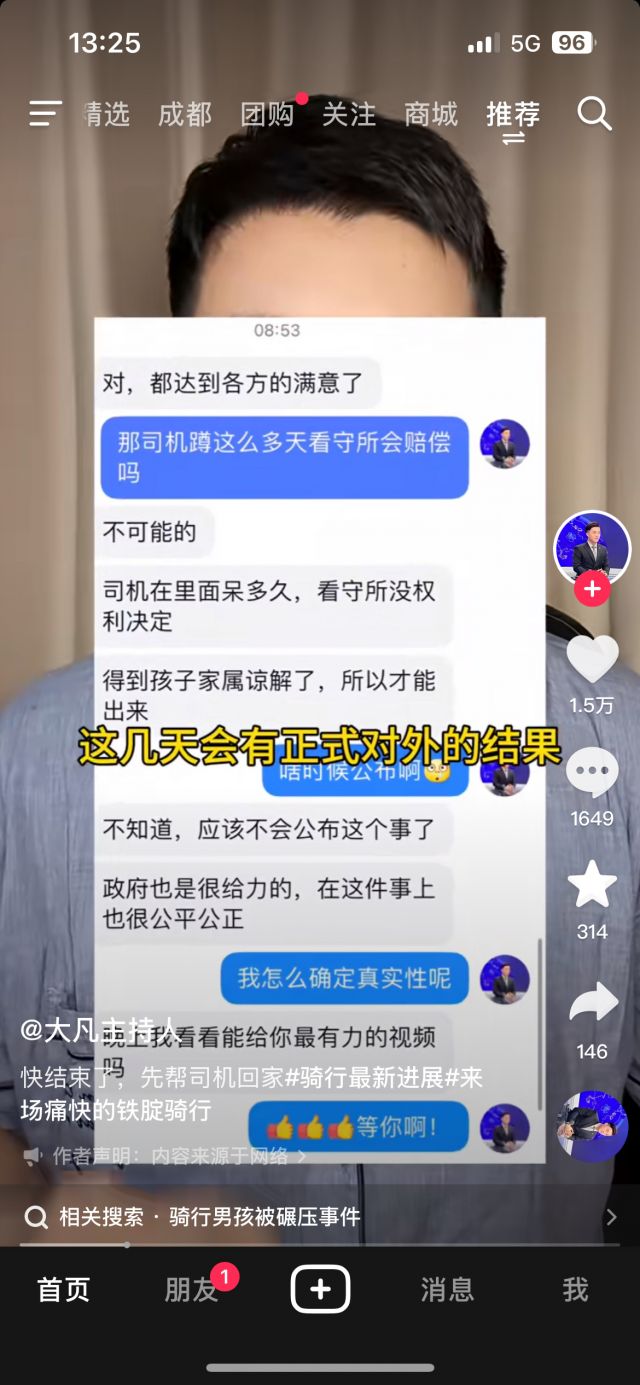Open the hamburger menu
640x1385 pixels.
pos(45,114)
